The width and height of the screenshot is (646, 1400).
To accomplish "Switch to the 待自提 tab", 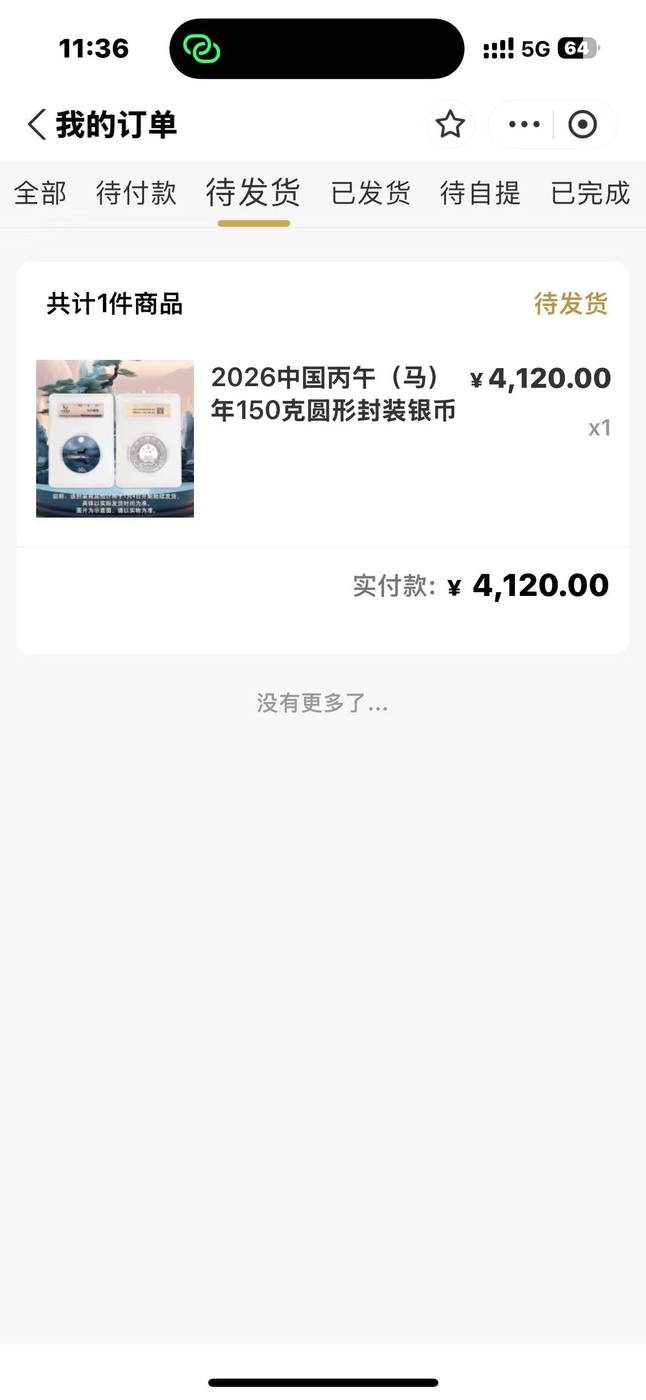I will pos(481,193).
